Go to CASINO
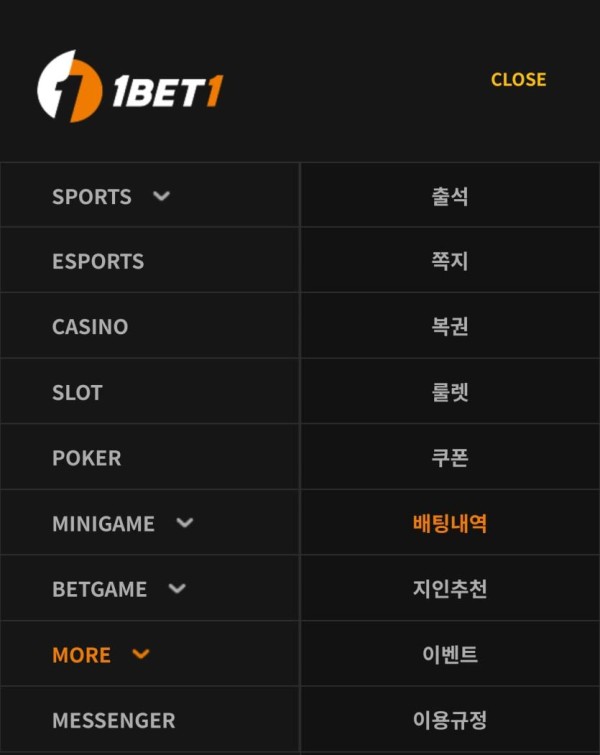 [90, 327]
